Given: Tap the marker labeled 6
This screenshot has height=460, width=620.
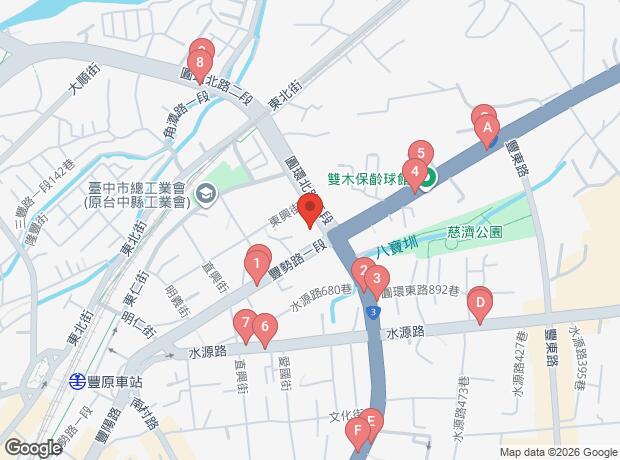Looking at the screenshot, I should [265, 325].
